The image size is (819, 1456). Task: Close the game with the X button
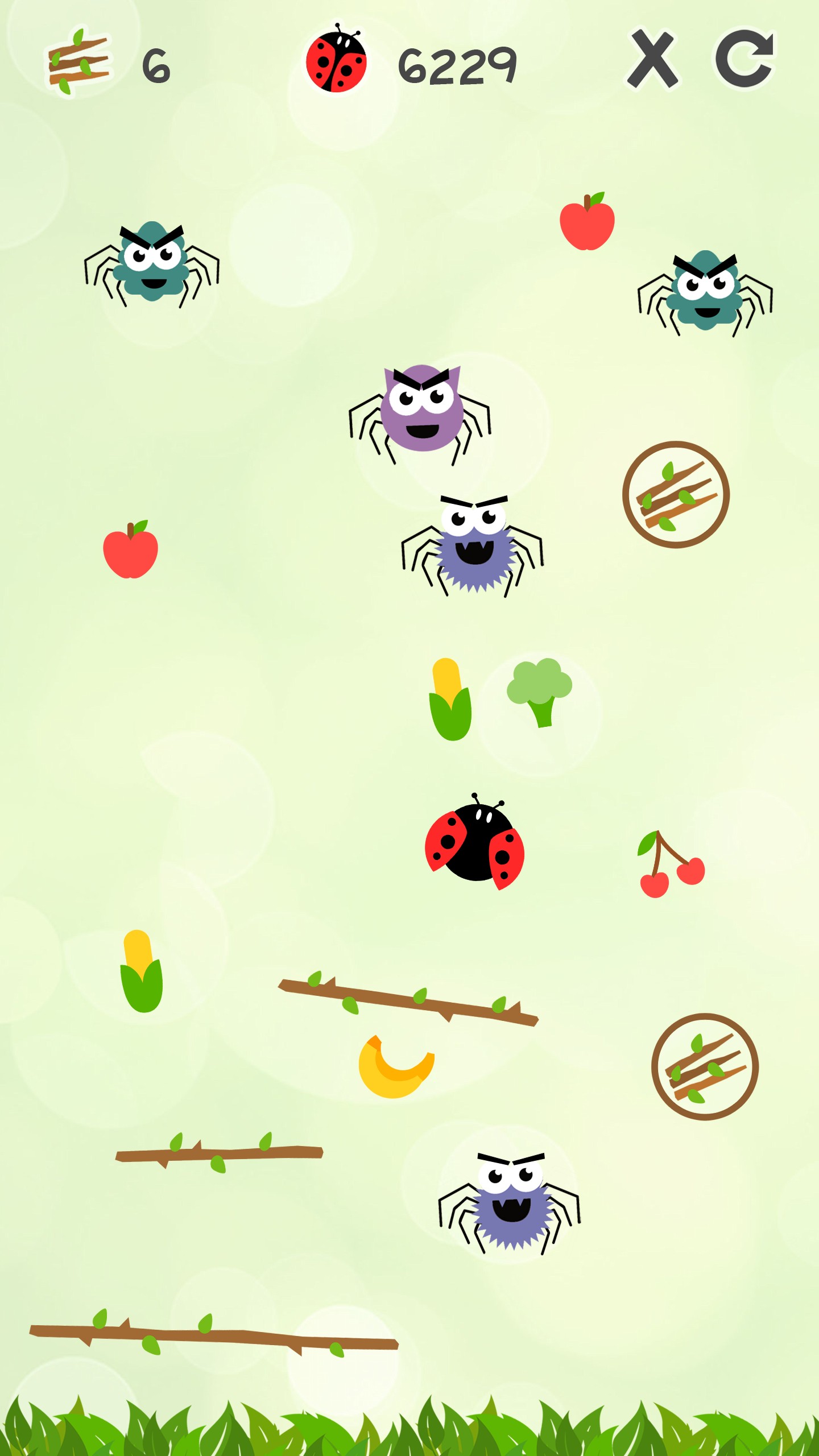point(653,59)
